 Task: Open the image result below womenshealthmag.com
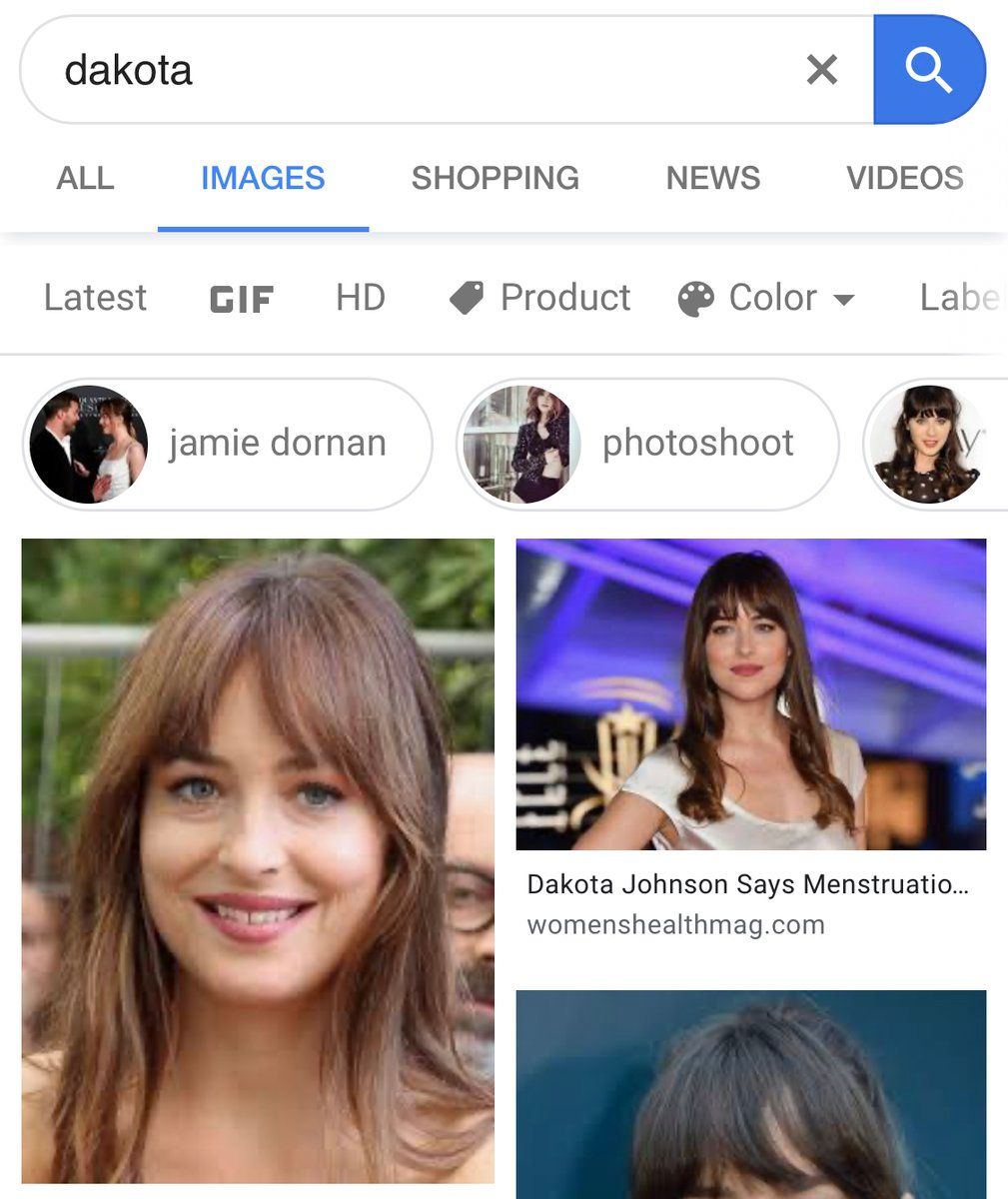point(750,1094)
